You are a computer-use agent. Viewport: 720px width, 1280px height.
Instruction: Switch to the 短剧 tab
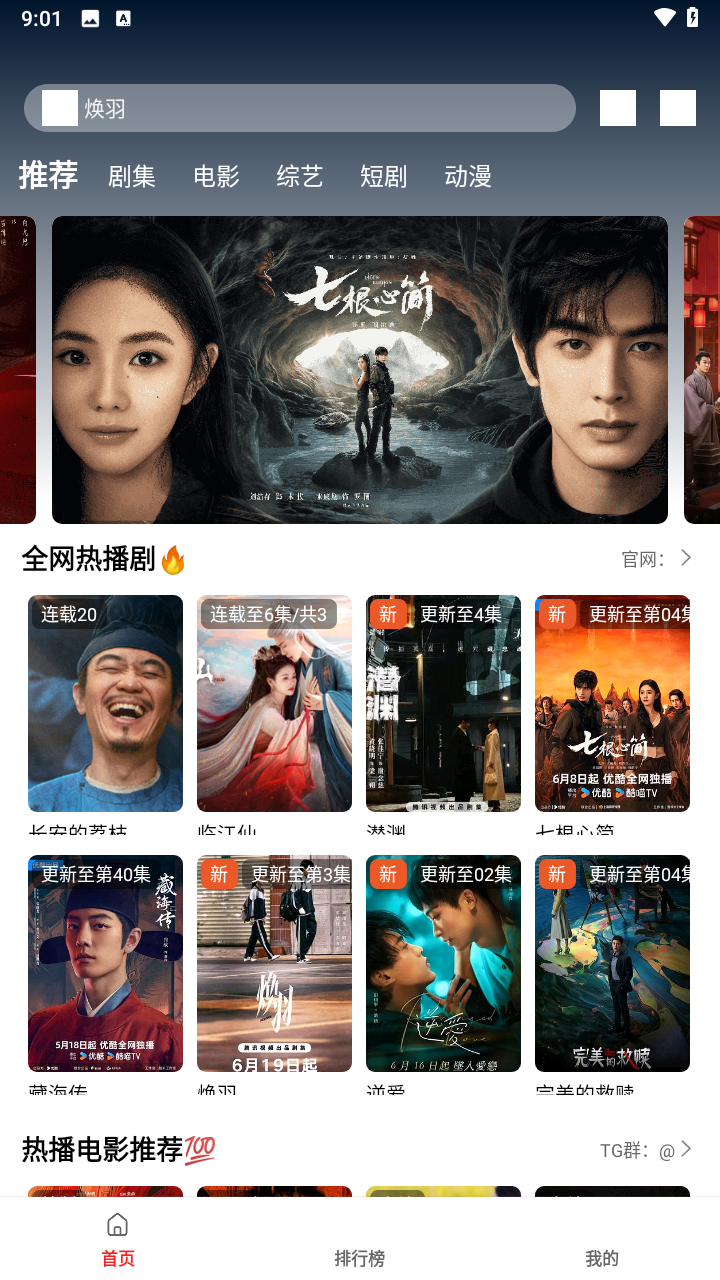click(x=383, y=175)
